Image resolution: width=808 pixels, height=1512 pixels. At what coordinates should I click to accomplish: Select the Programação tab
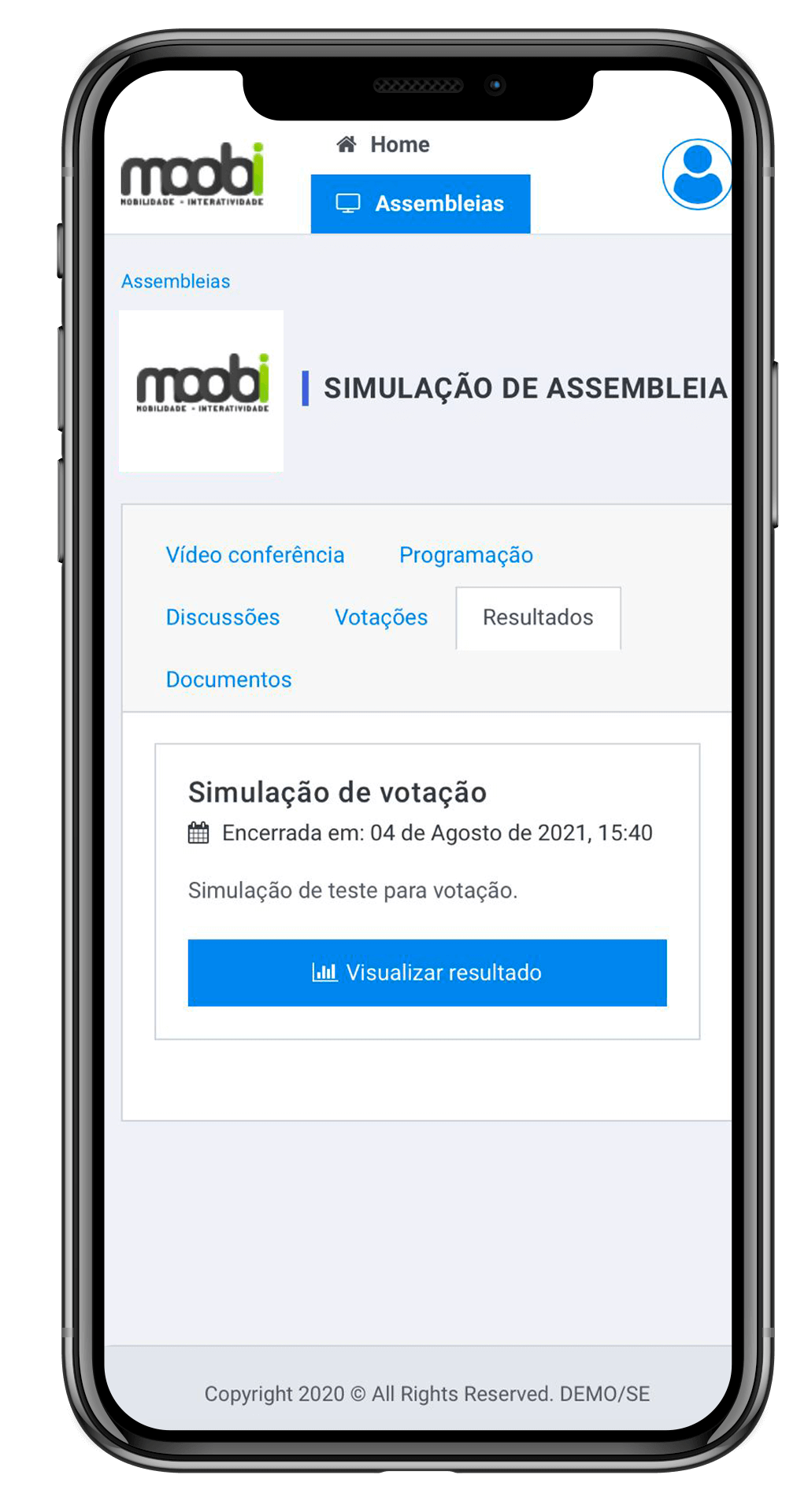(x=466, y=555)
